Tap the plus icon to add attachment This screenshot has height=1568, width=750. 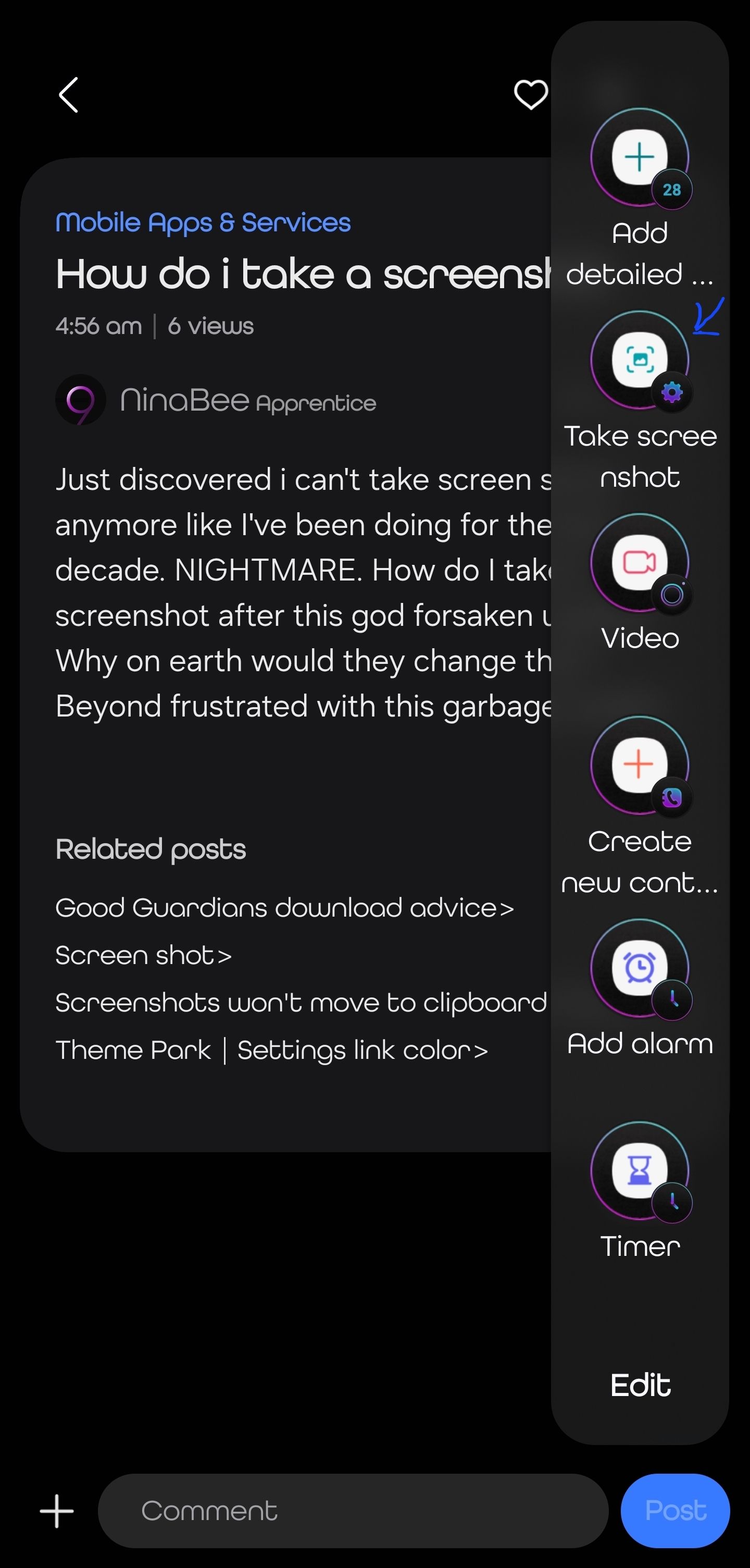tap(57, 1511)
